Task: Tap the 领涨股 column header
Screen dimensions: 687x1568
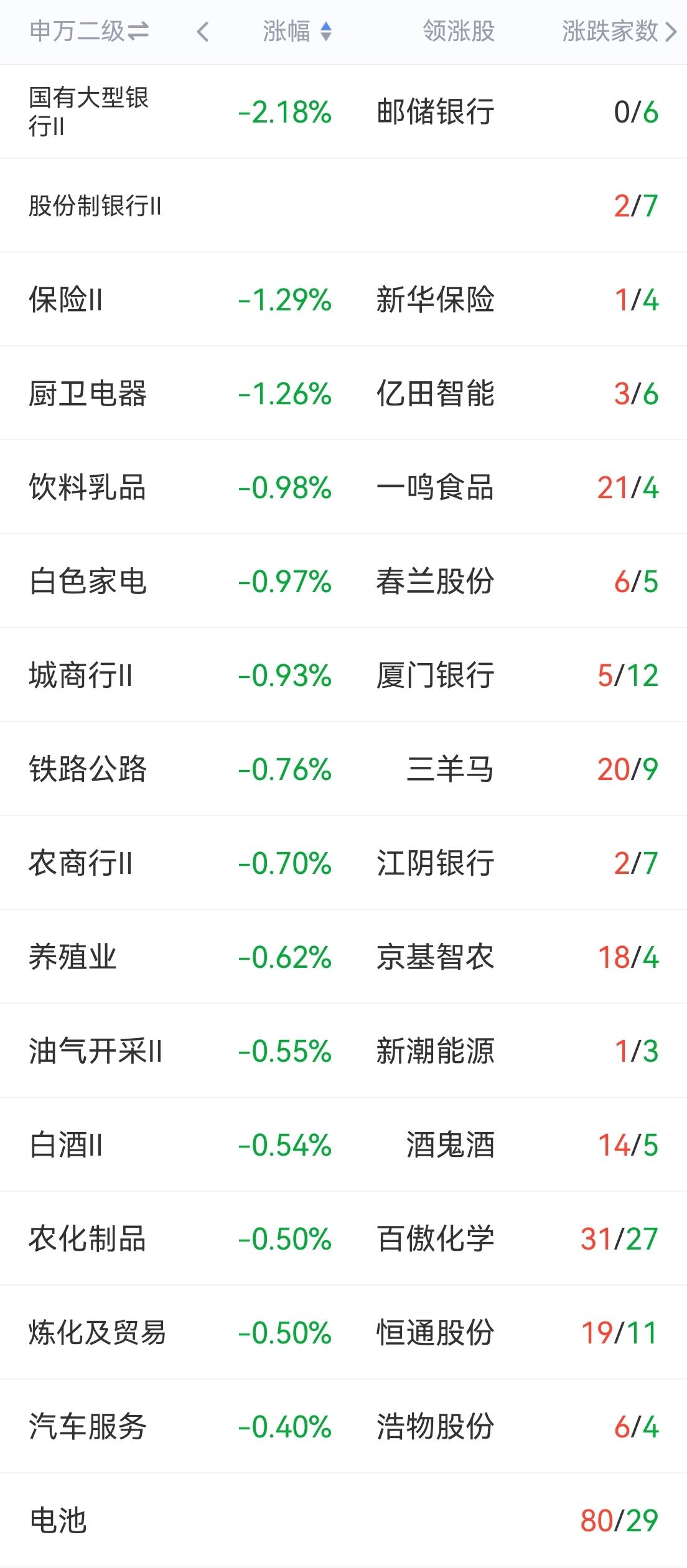Action: tap(459, 31)
